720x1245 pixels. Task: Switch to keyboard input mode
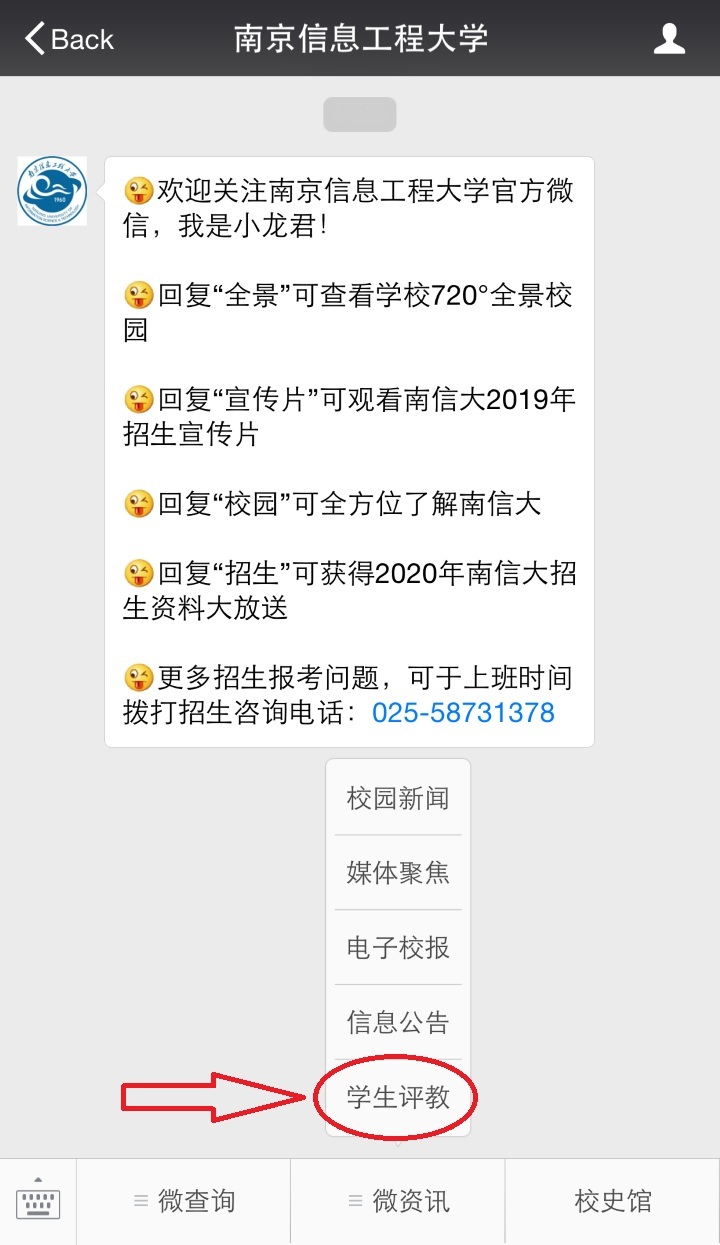[x=38, y=1201]
